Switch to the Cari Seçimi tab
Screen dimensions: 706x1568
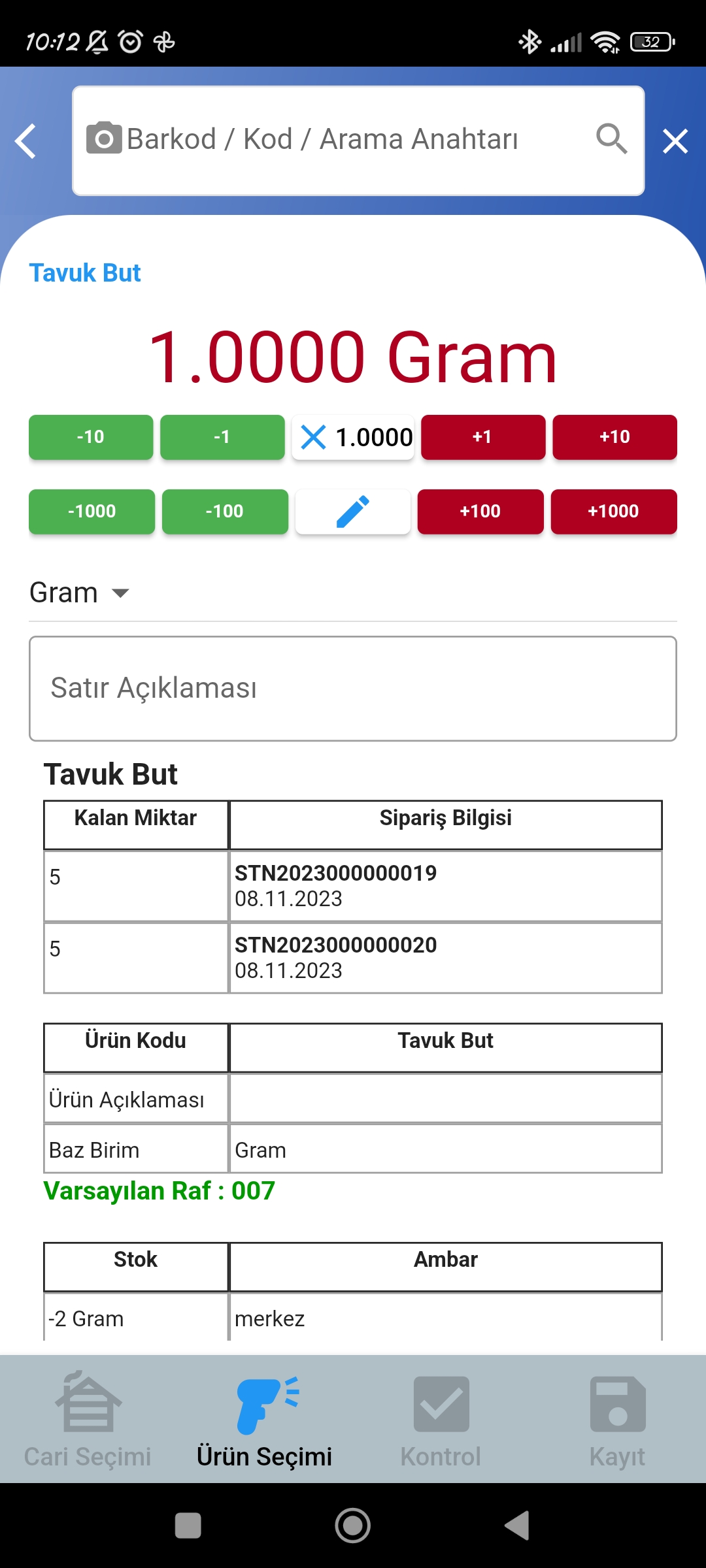88,1420
